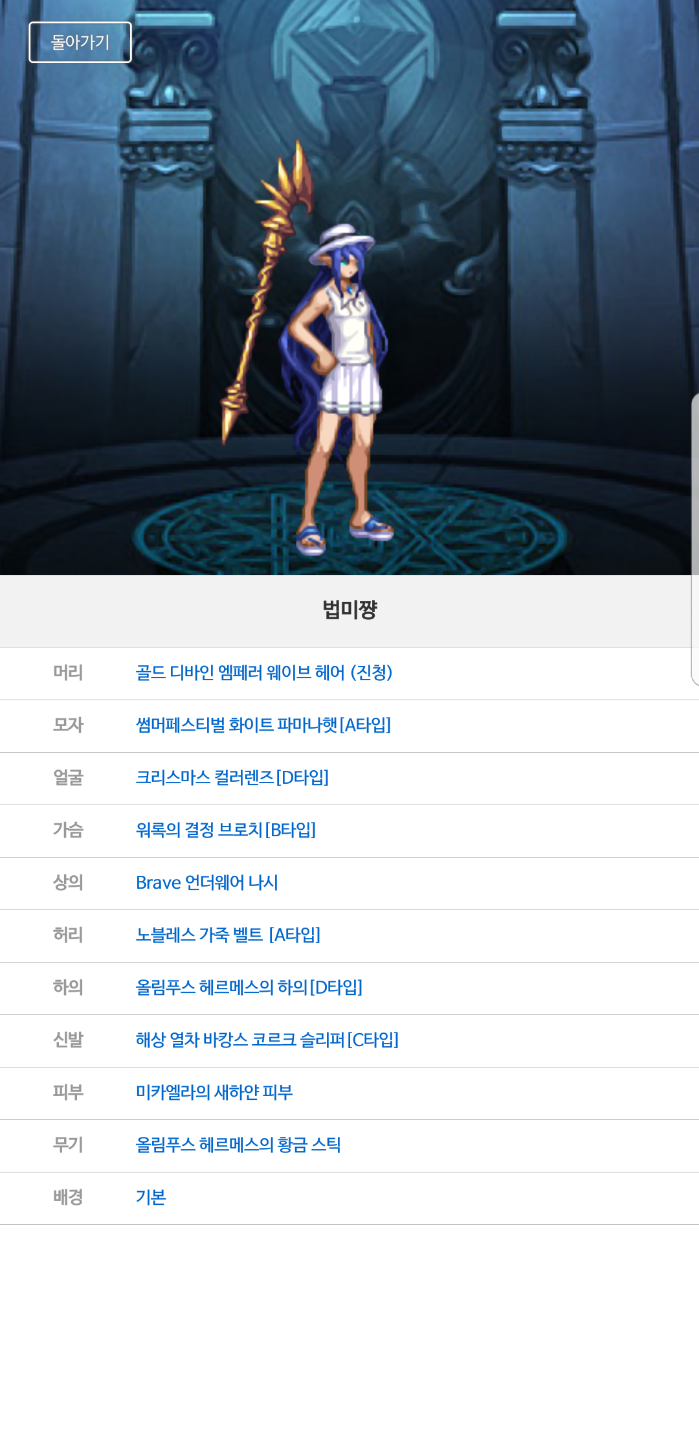Open 올림푸스 헤르메스의 황금 스틱 weapon link
The width and height of the screenshot is (699, 1438).
click(238, 1145)
